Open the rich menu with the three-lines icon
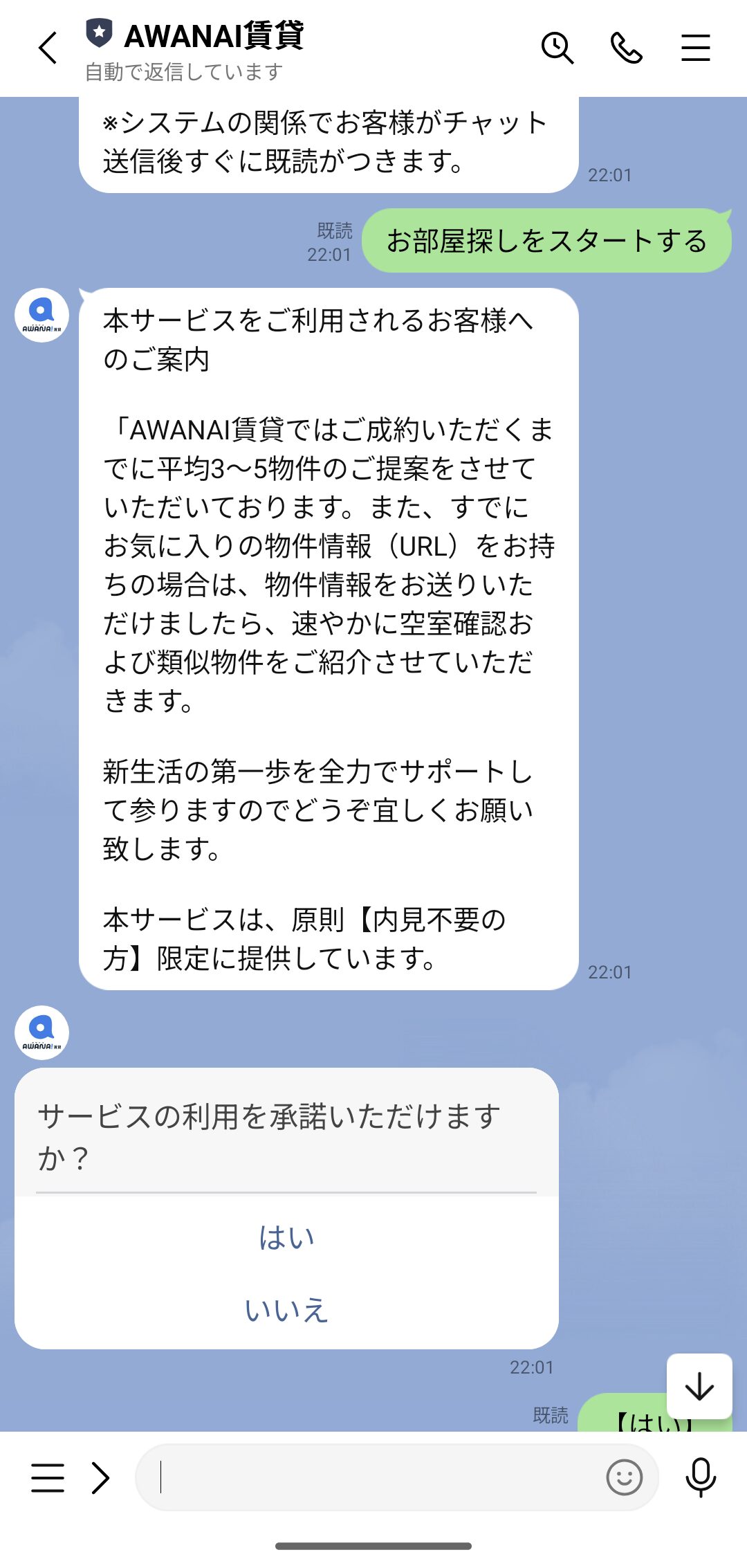The height and width of the screenshot is (1568, 747). point(48,1477)
